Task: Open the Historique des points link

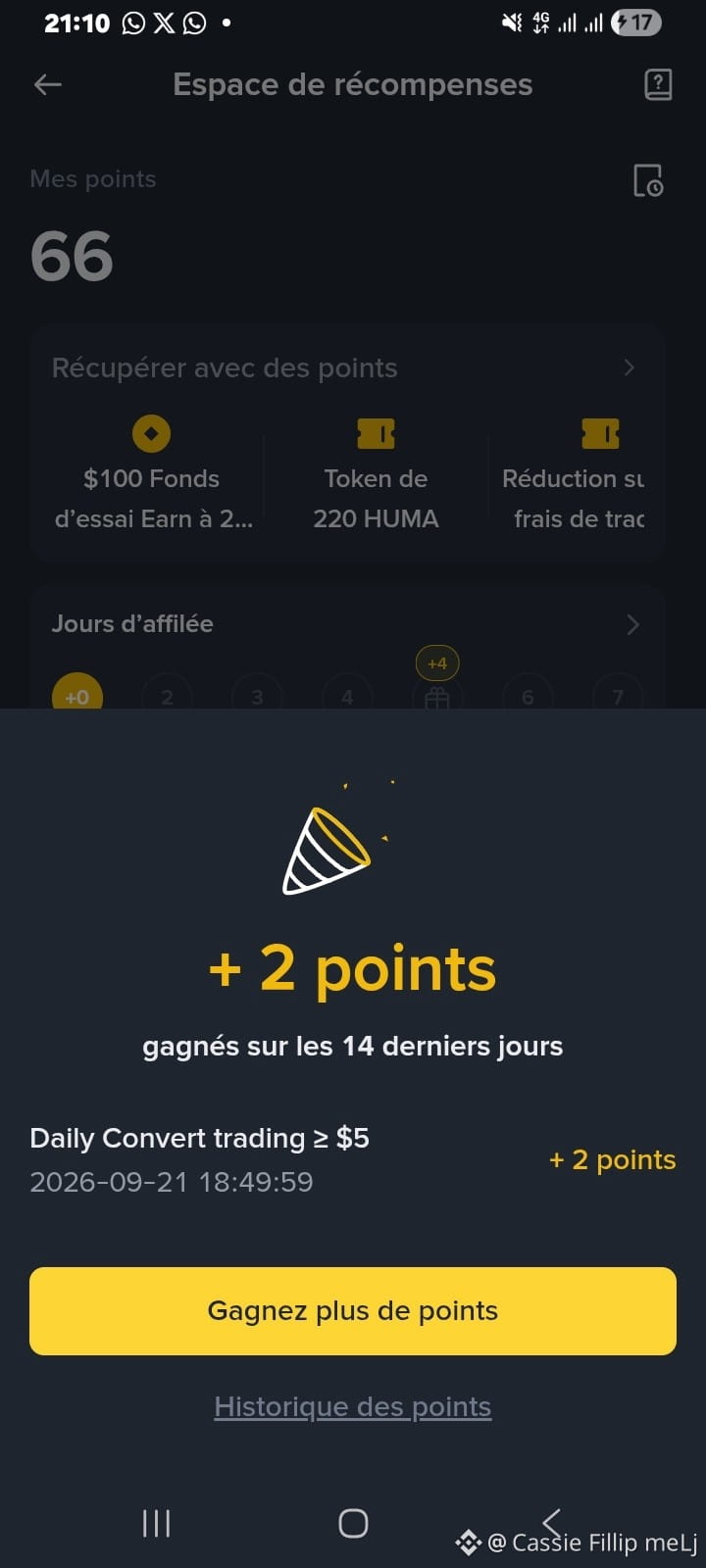Action: coord(353,1406)
